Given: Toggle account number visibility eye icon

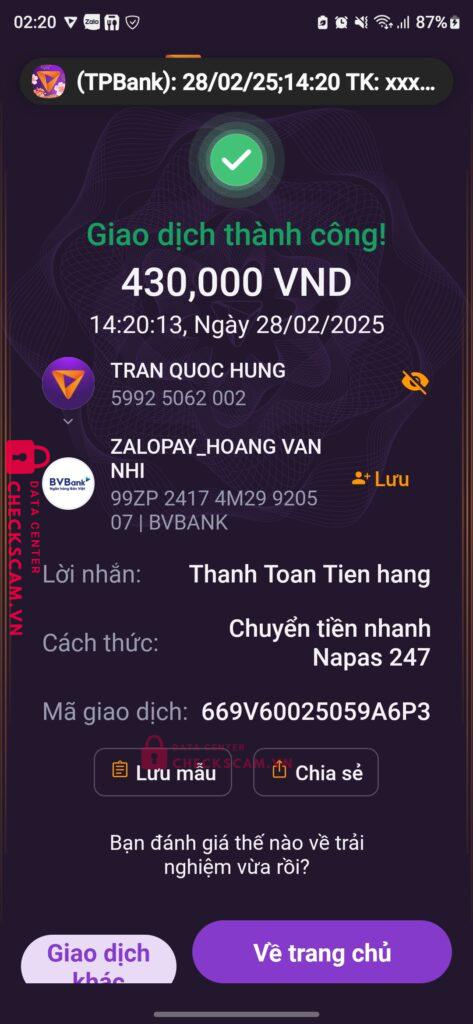Looking at the screenshot, I should (414, 382).
